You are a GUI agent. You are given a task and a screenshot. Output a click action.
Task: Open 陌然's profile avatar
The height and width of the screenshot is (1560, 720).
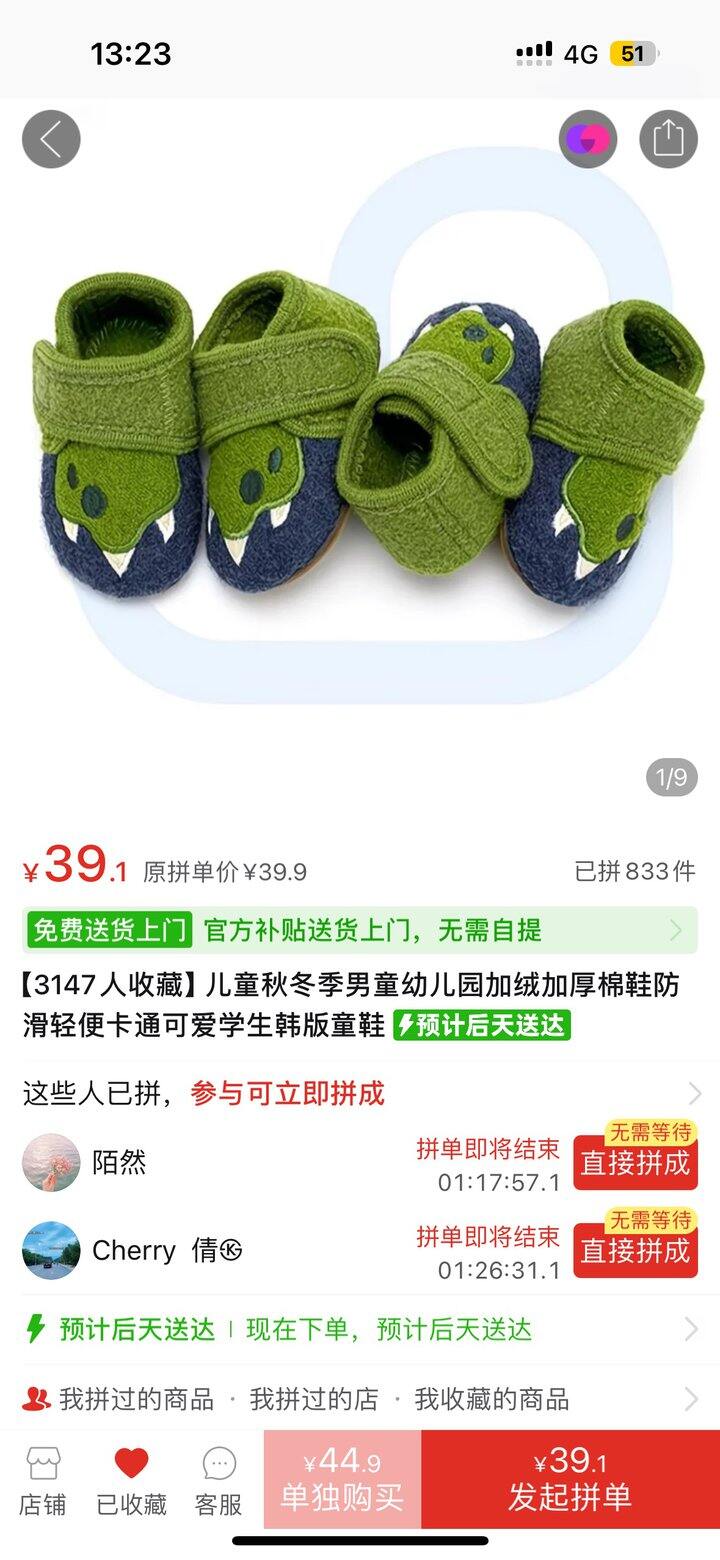(x=51, y=1163)
